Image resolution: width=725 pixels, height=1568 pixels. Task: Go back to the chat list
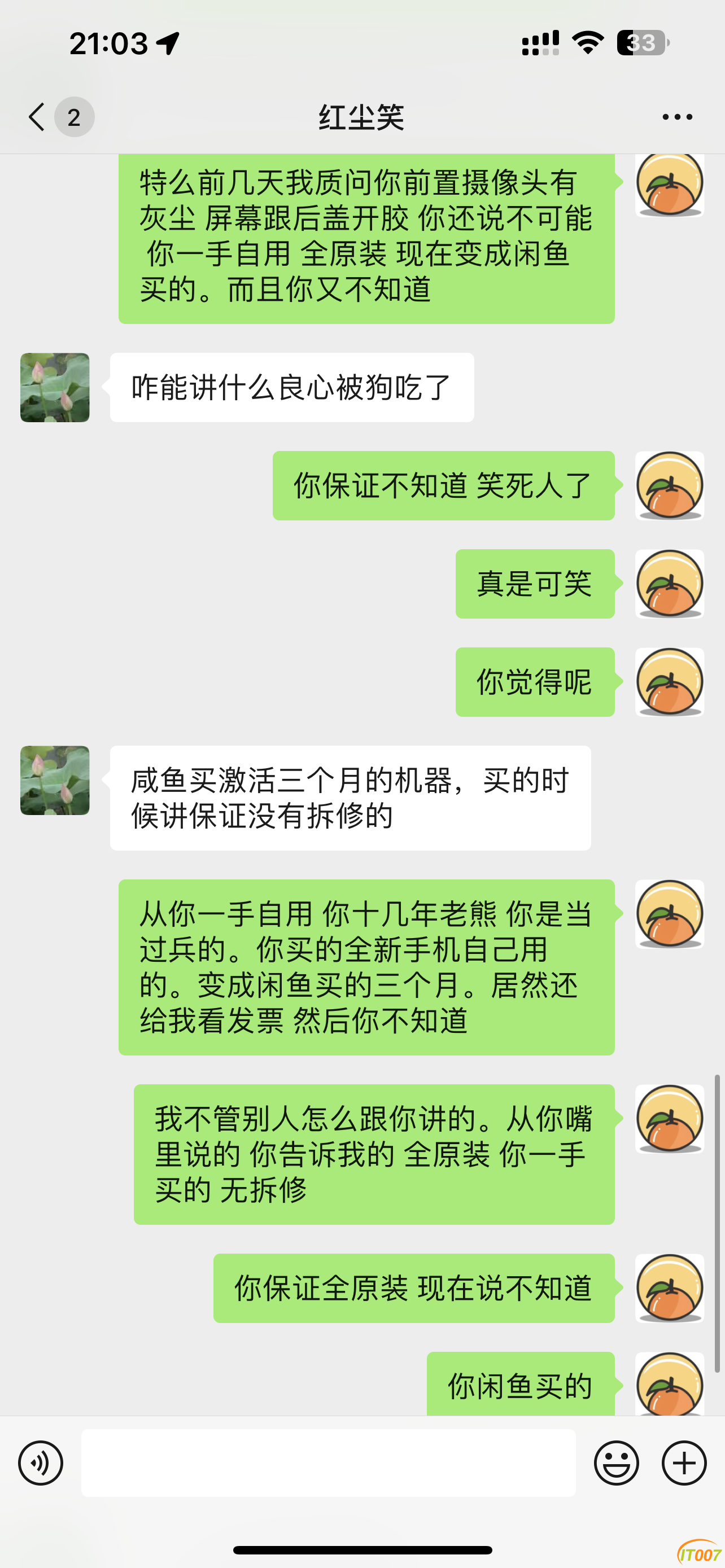[x=38, y=116]
